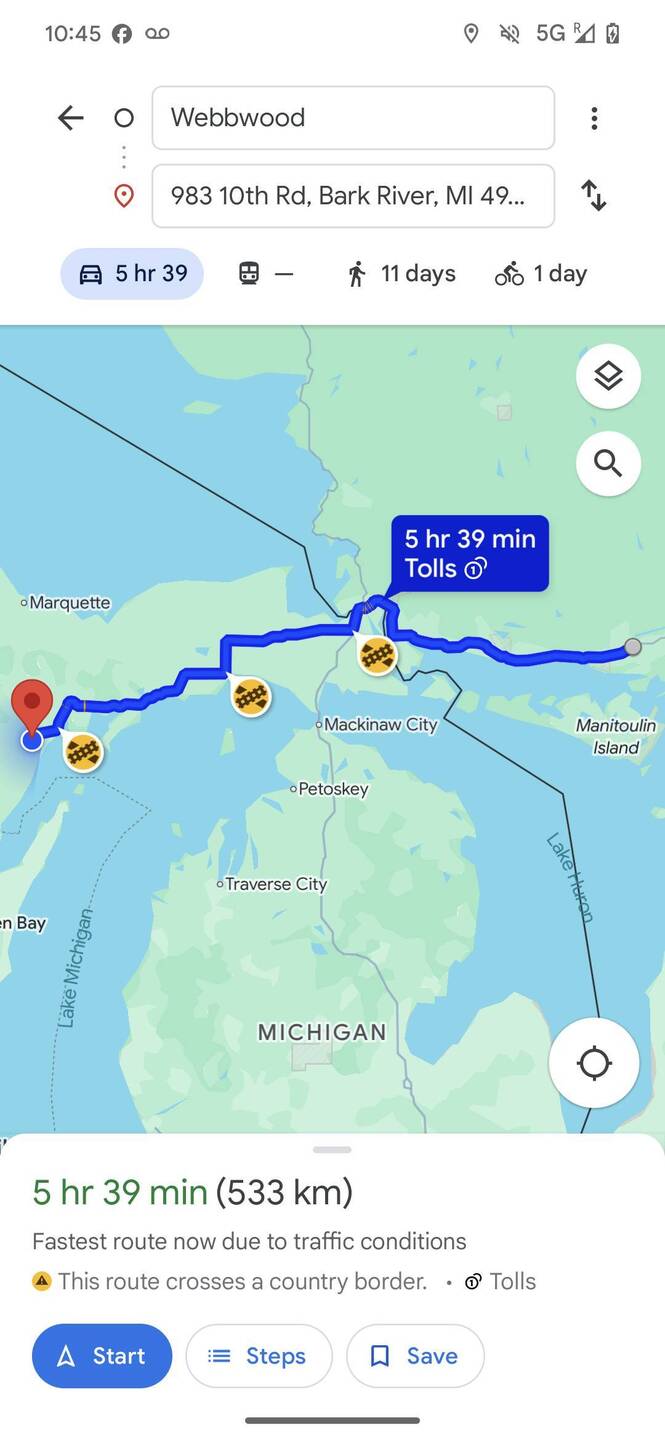Image resolution: width=665 pixels, height=1440 pixels.
Task: Select driving mode 5 hr 39
Action: [132, 274]
